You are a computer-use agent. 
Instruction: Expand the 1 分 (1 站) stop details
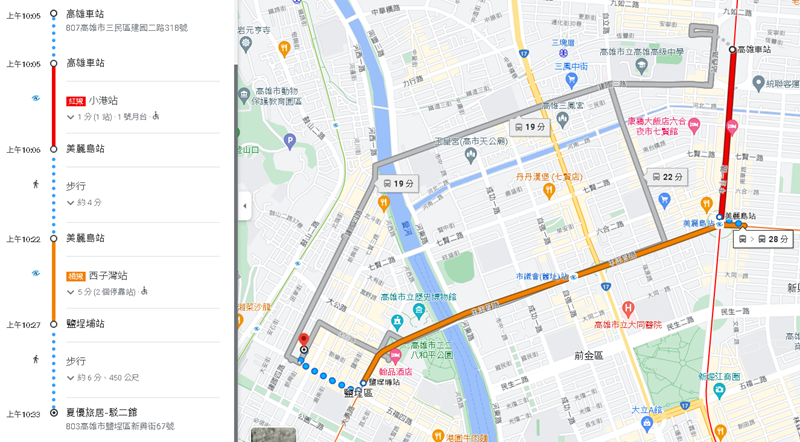pos(71,117)
